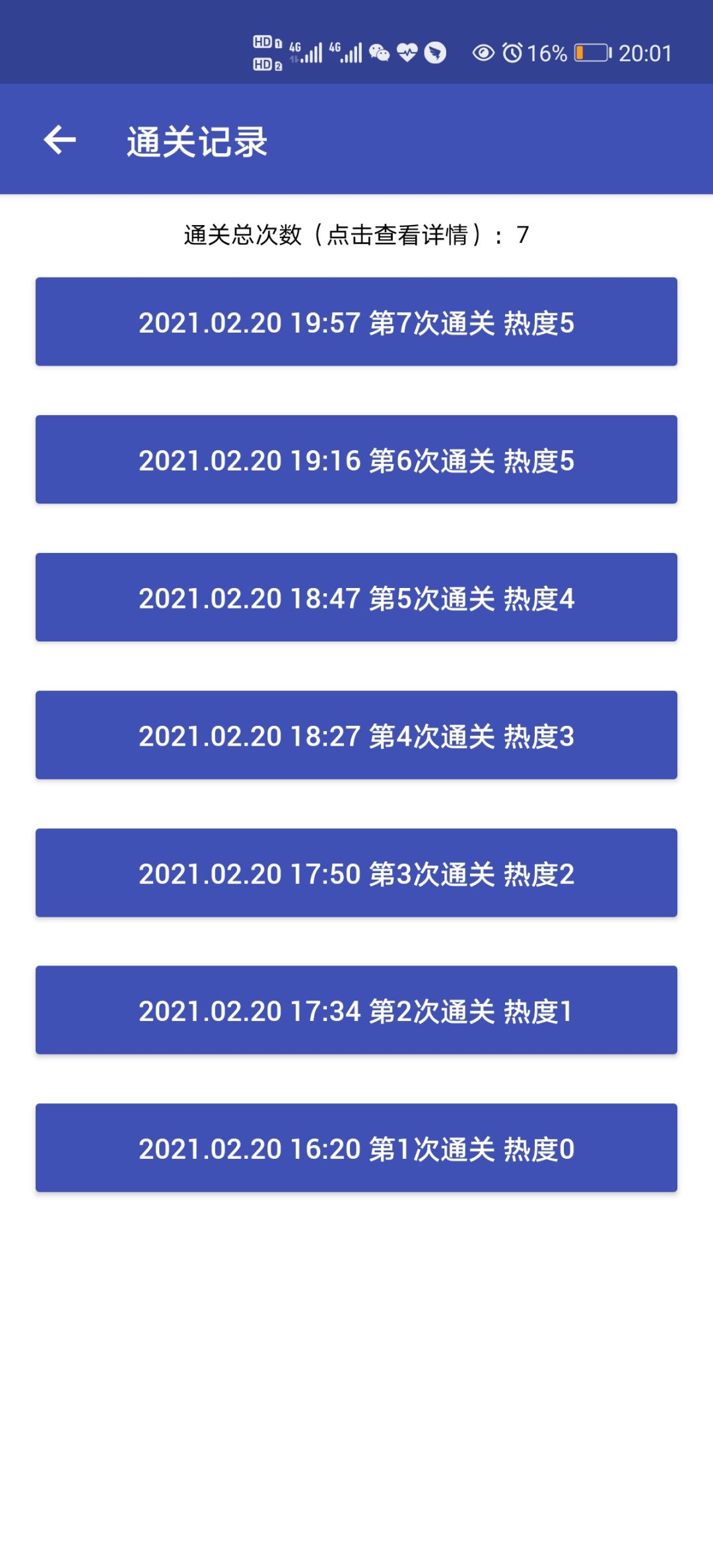713x1568 pixels.
Task: Tap the 17:34 第2次通关 热度1 button
Action: pyautogui.click(x=356, y=1010)
